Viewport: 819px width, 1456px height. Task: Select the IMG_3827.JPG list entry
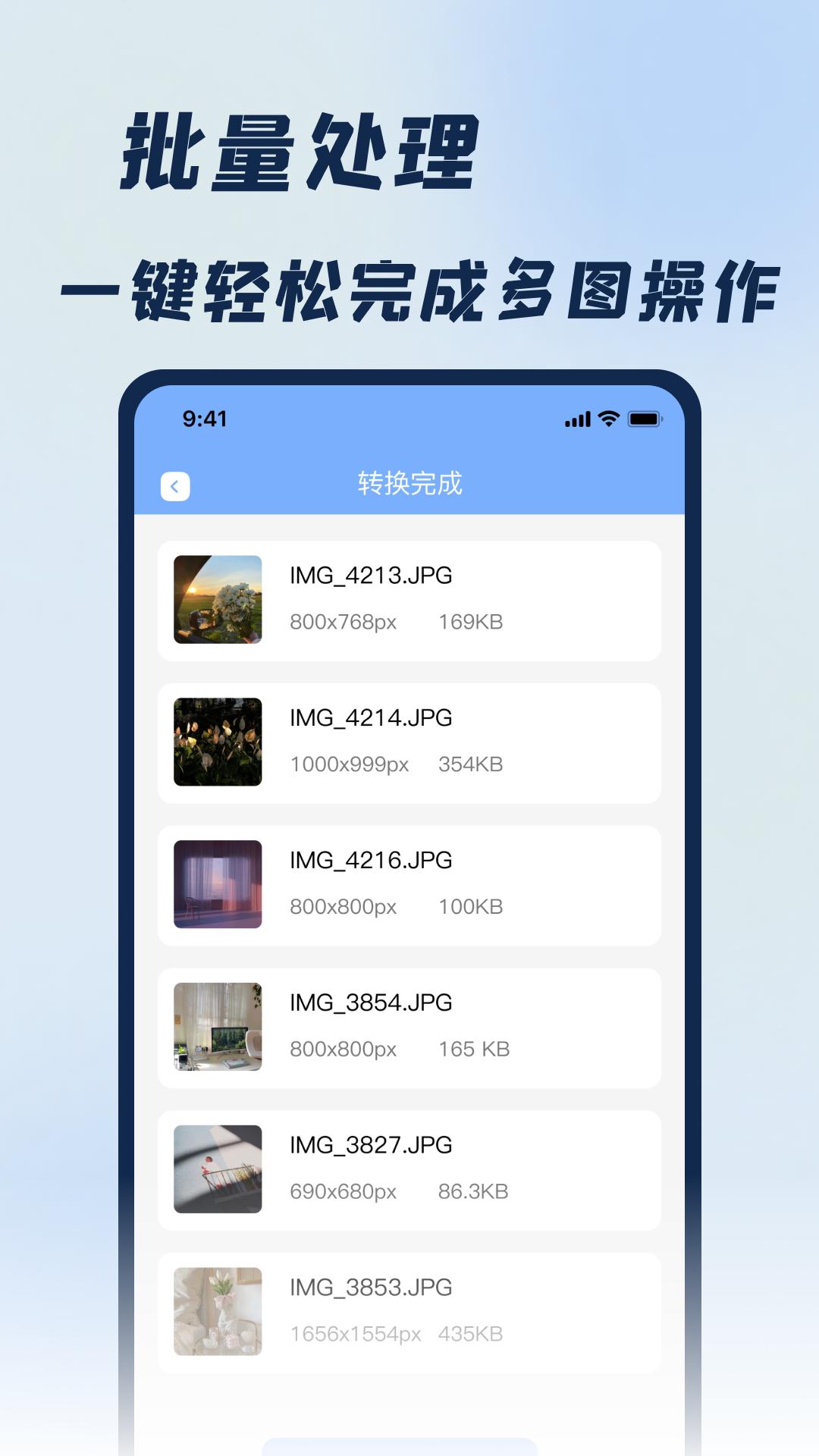[409, 1169]
